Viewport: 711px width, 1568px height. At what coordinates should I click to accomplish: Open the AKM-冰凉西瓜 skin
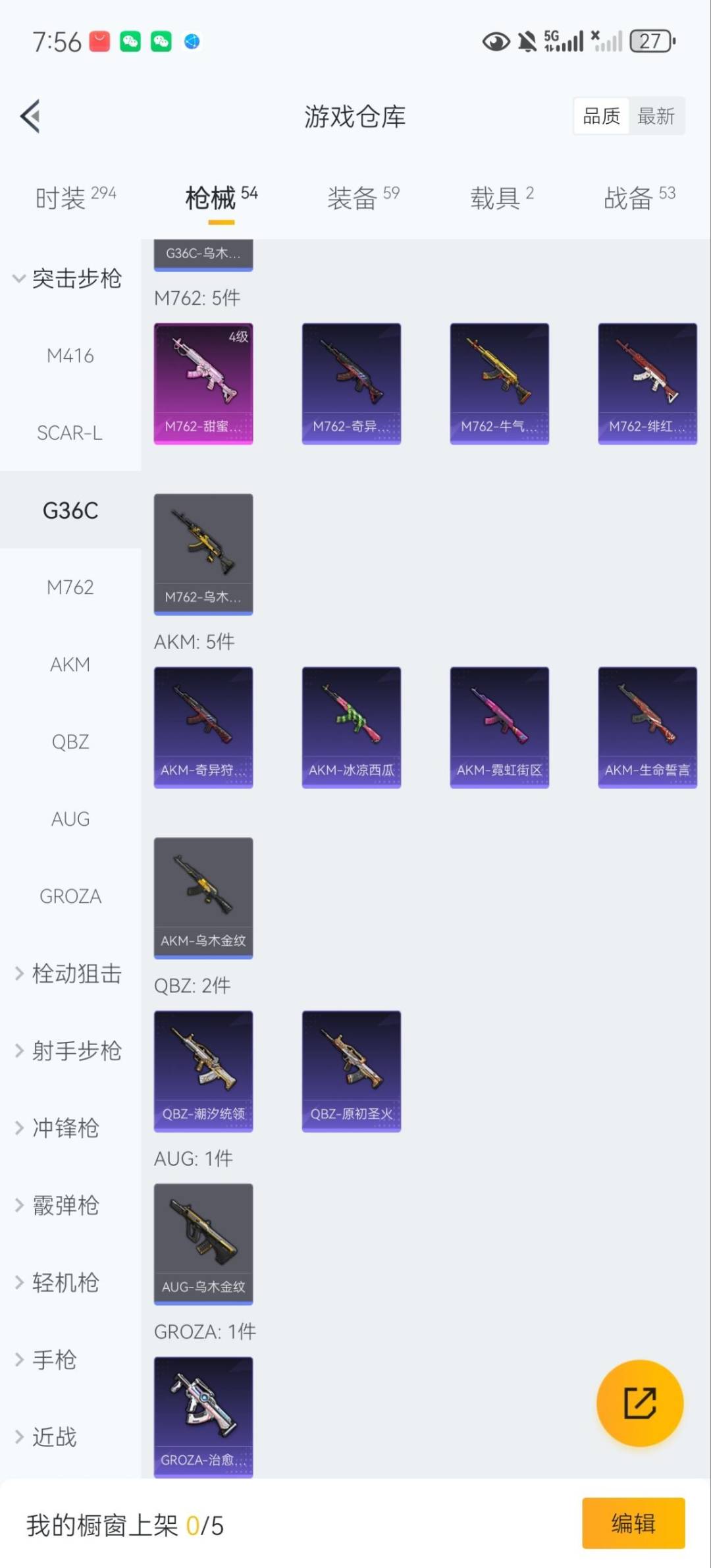(351, 726)
